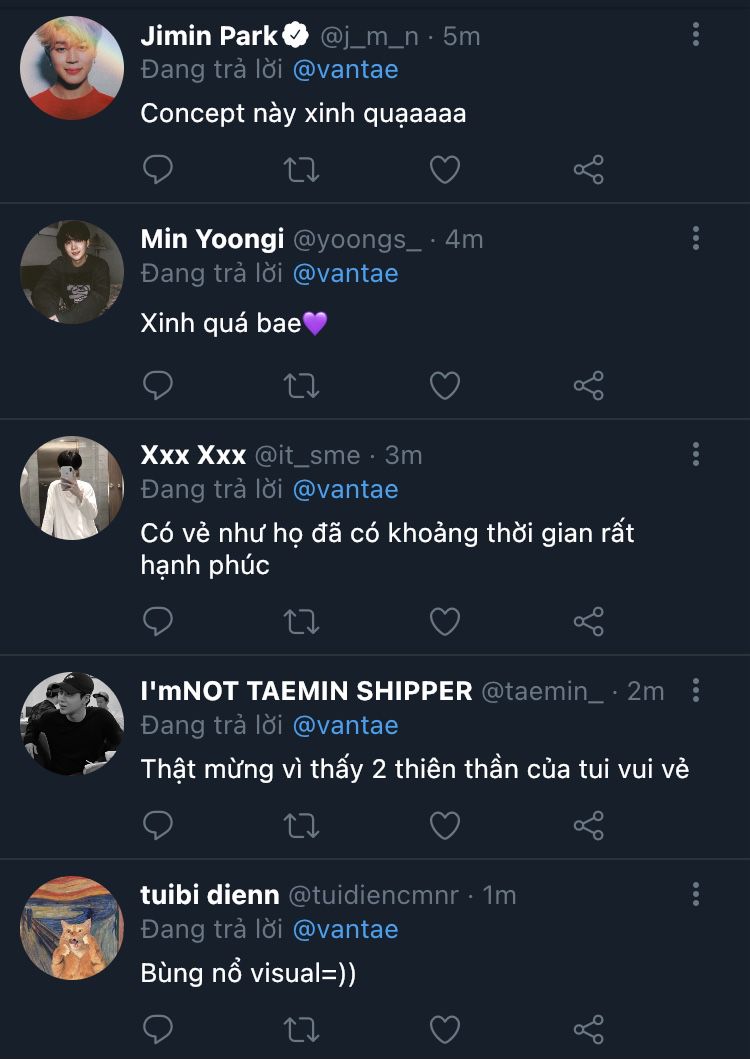Like Min Yoongi's reply

pos(444,385)
